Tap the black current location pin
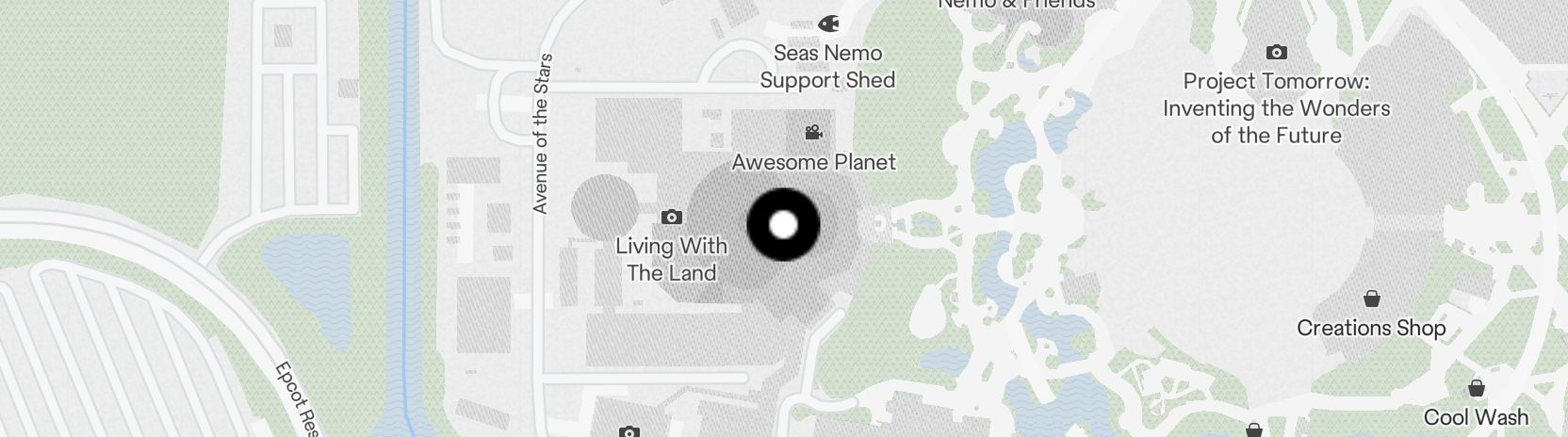The image size is (1568, 437). point(783,225)
